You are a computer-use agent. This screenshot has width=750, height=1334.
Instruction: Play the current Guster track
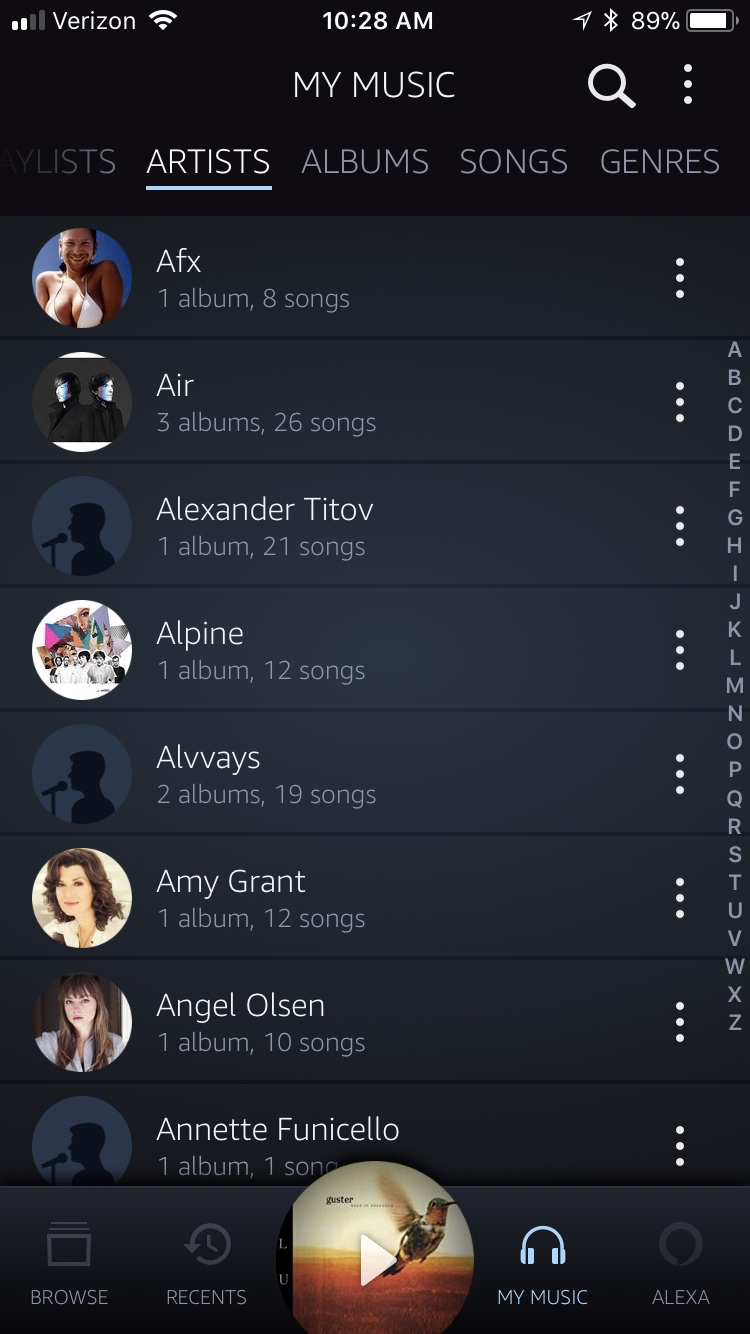[376, 1260]
